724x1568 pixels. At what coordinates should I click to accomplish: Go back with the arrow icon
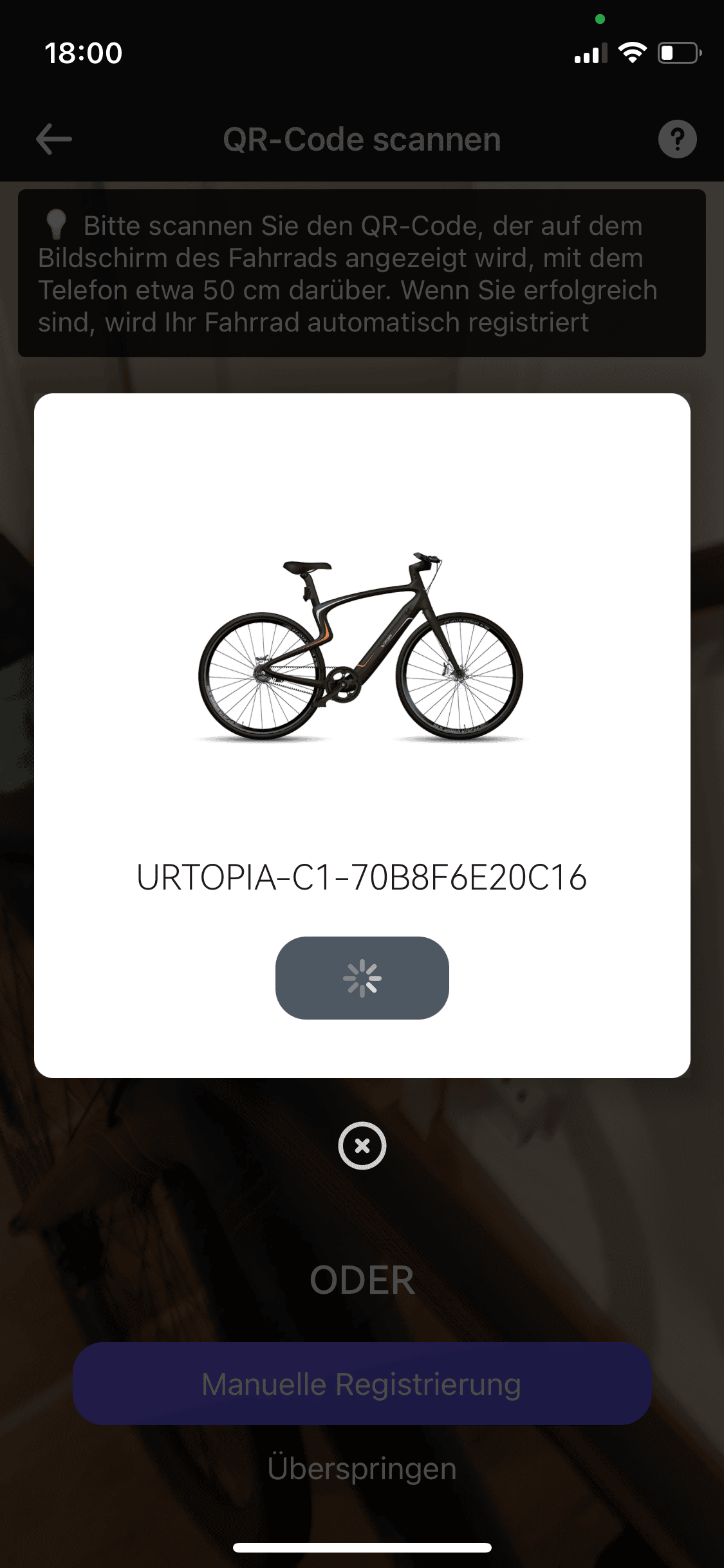54,139
